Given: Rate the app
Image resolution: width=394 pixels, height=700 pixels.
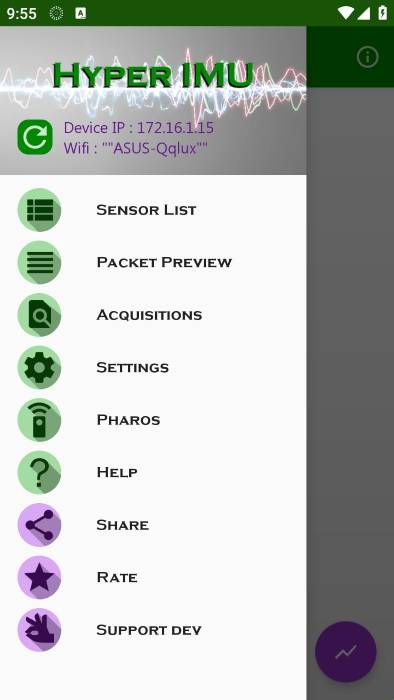Looking at the screenshot, I should [153, 577].
